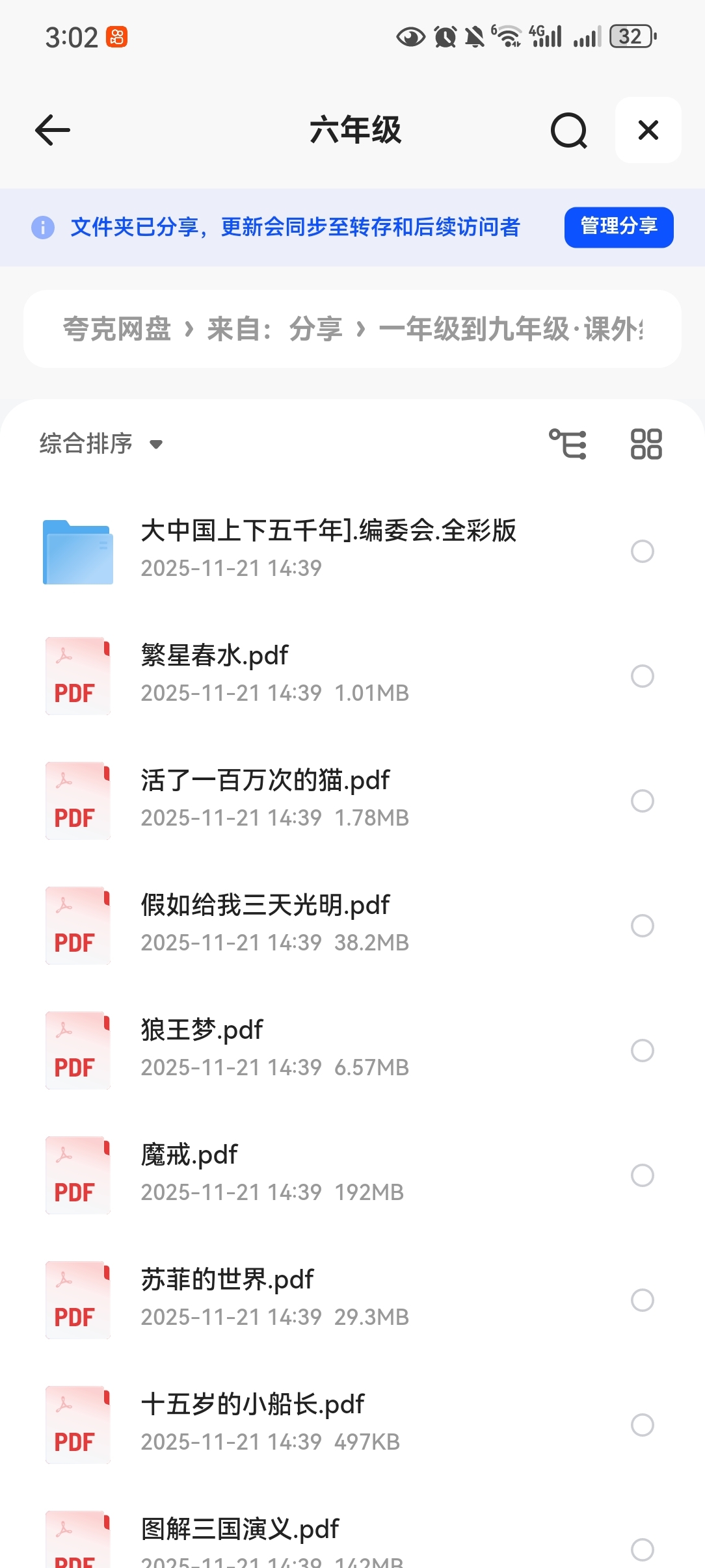This screenshot has height=1568, width=705.
Task: Open the 综合排序 sort dropdown
Action: coord(101,444)
